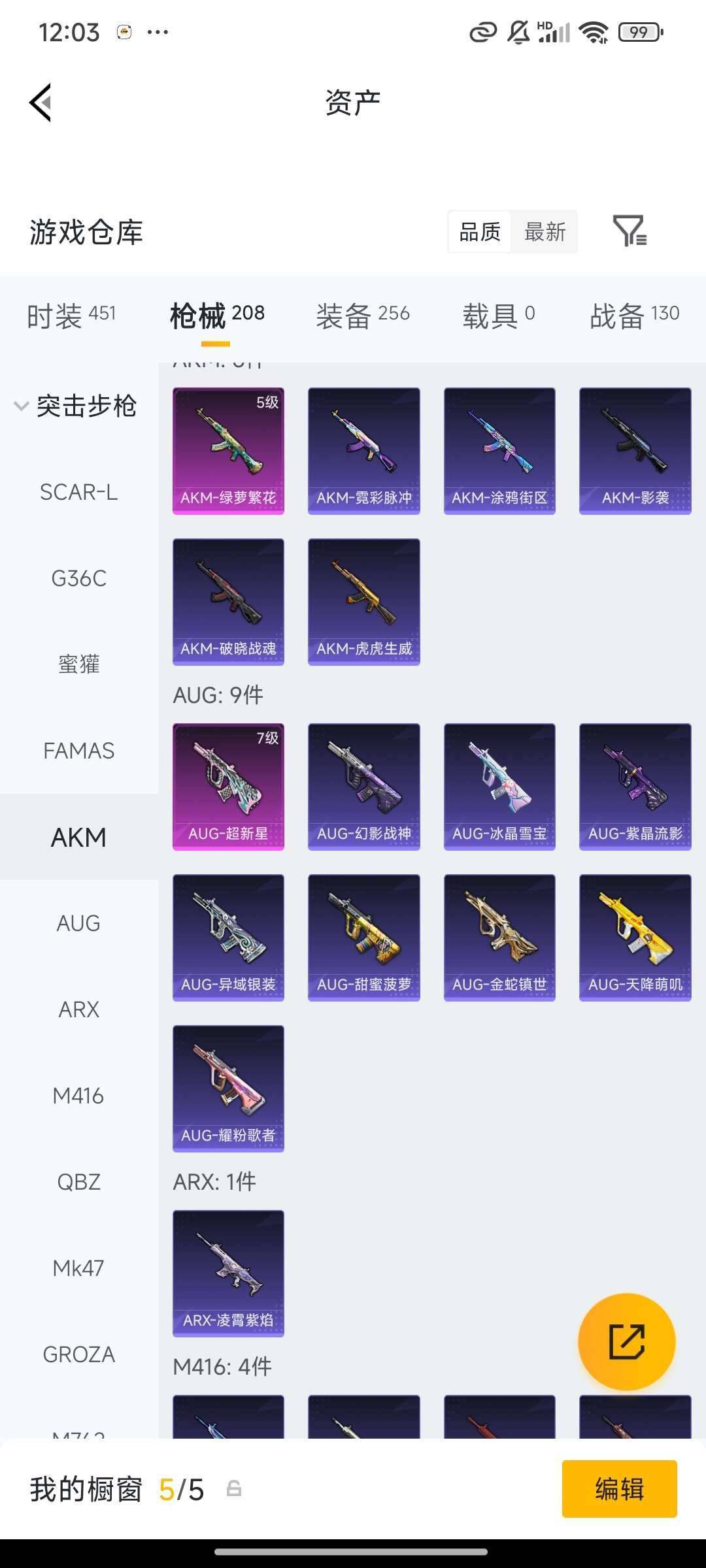Screen dimensions: 706x1568
Task: Open the AKM-绿萝繁花 skin
Action: (228, 451)
